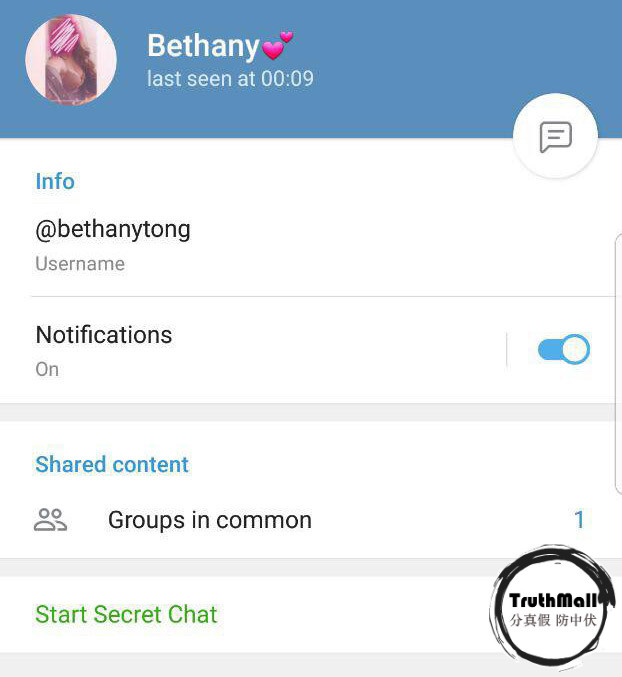Viewport: 622px width, 677px height.
Task: Send a message to Bethany
Action: pos(555,137)
